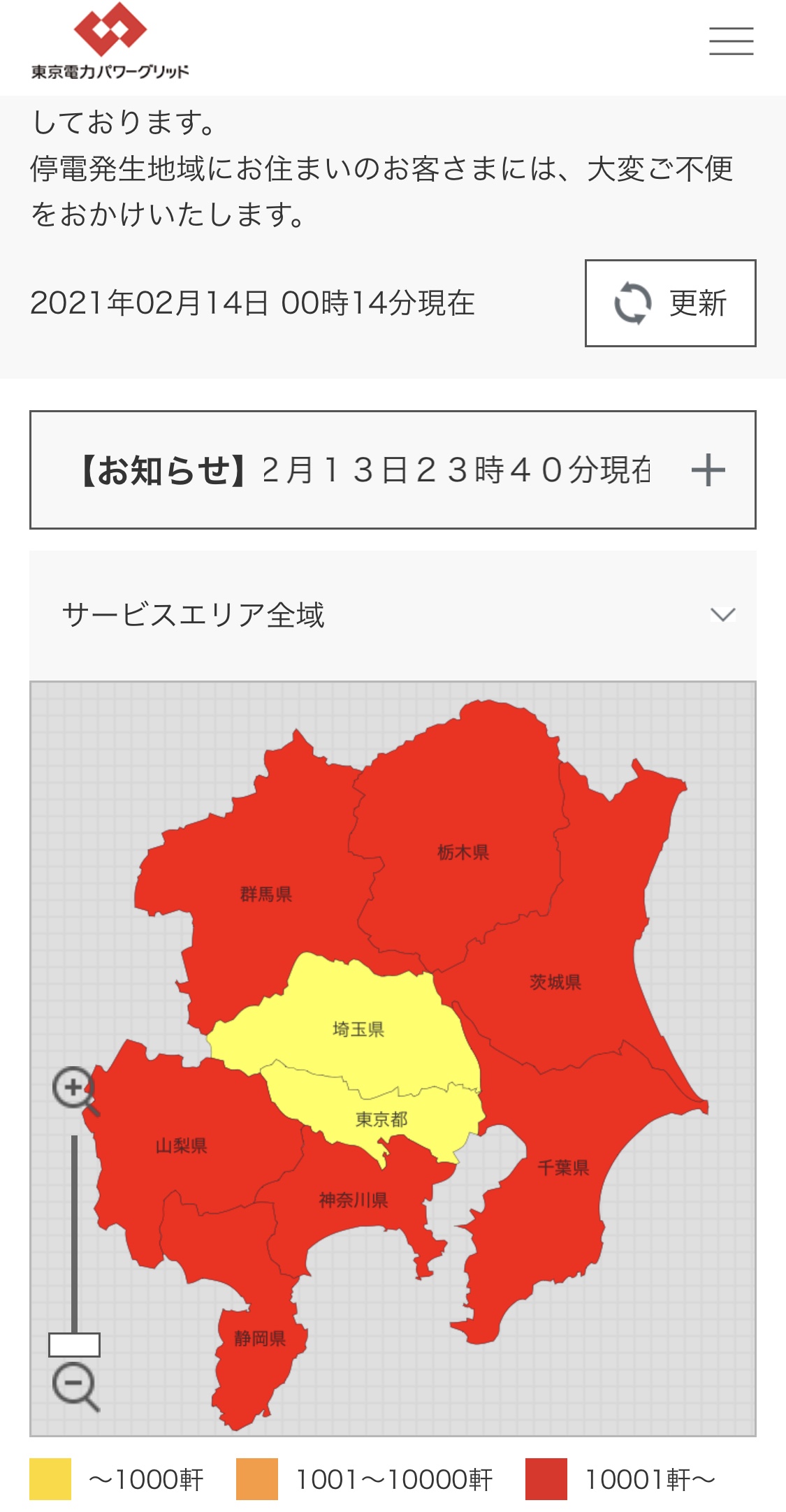Image resolution: width=786 pixels, height=1512 pixels.
Task: Select 埼玉県 on the map
Action: click(x=358, y=1030)
